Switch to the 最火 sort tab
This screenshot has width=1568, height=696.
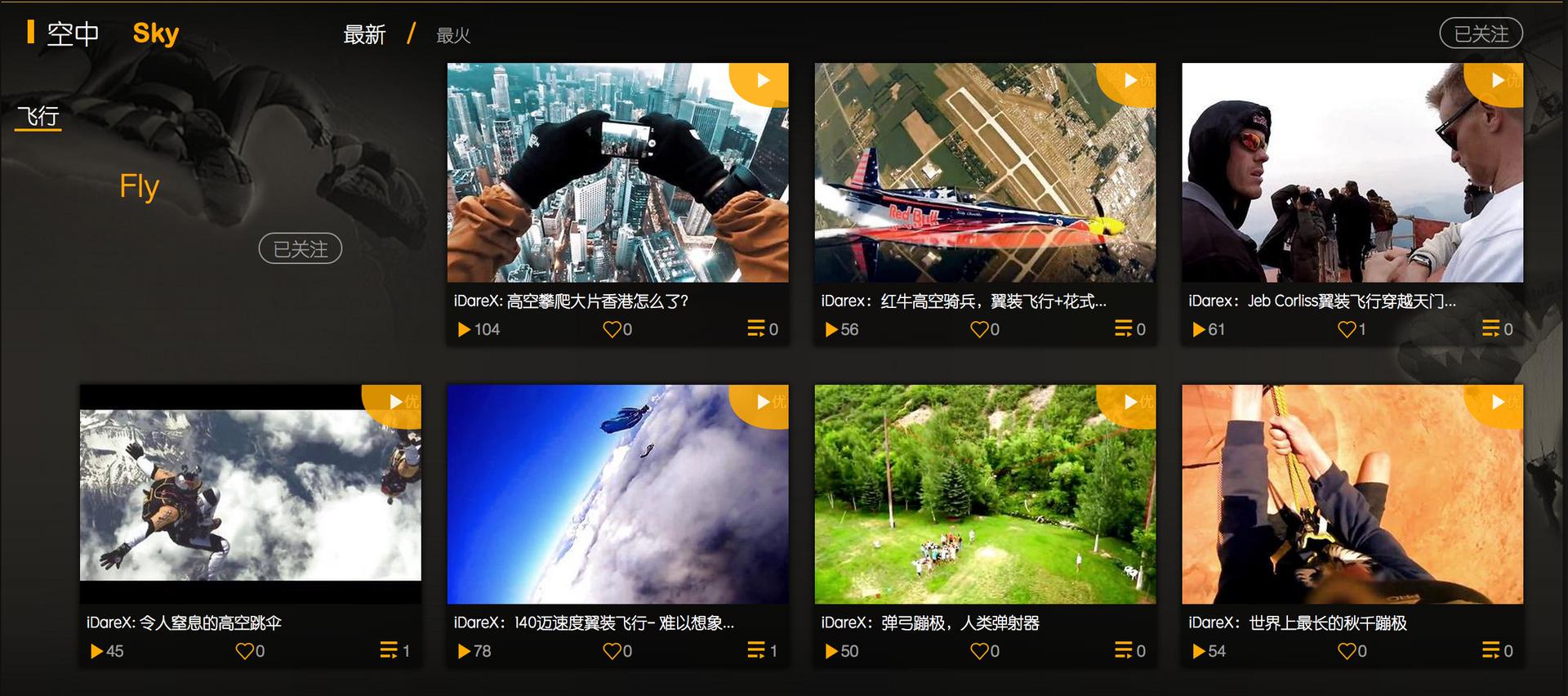click(453, 36)
